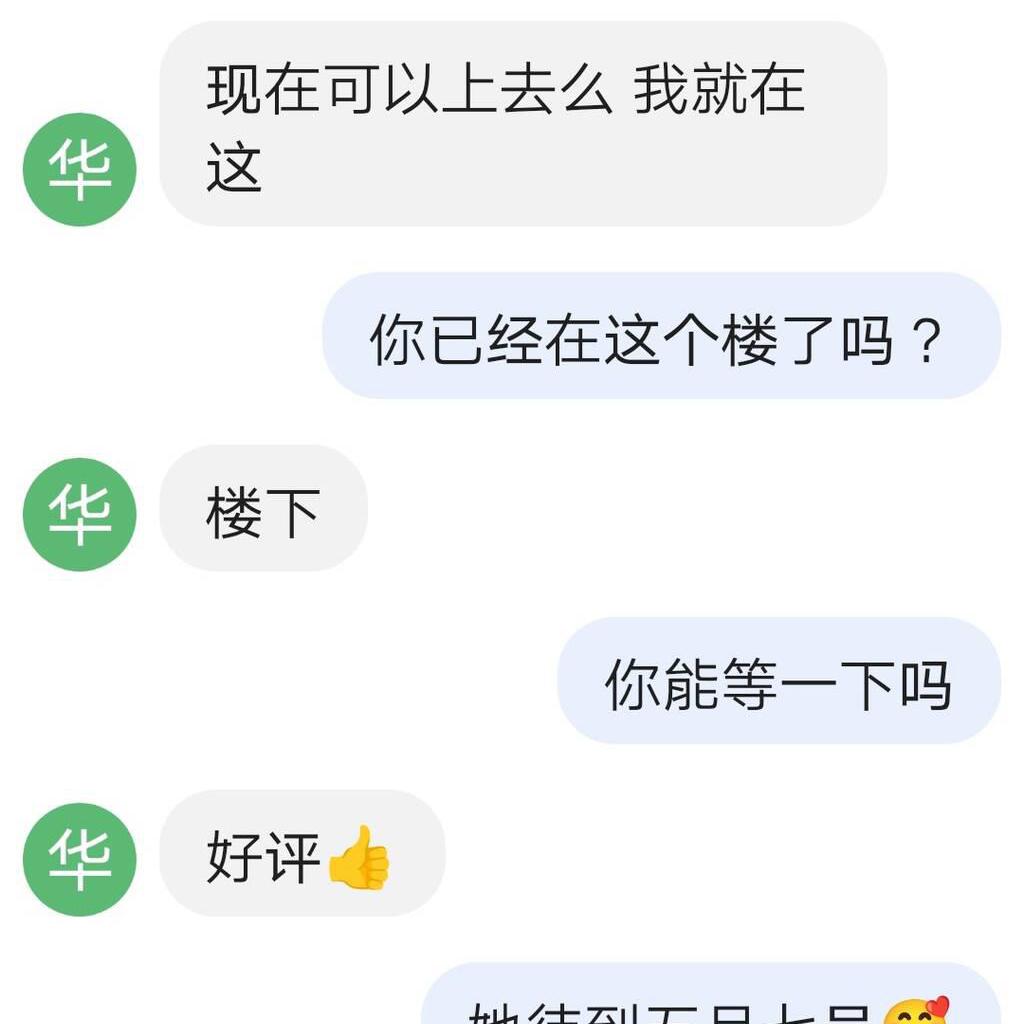The height and width of the screenshot is (1024, 1024).
Task: Tap 华's avatar next to 好评 message
Action: click(x=79, y=859)
